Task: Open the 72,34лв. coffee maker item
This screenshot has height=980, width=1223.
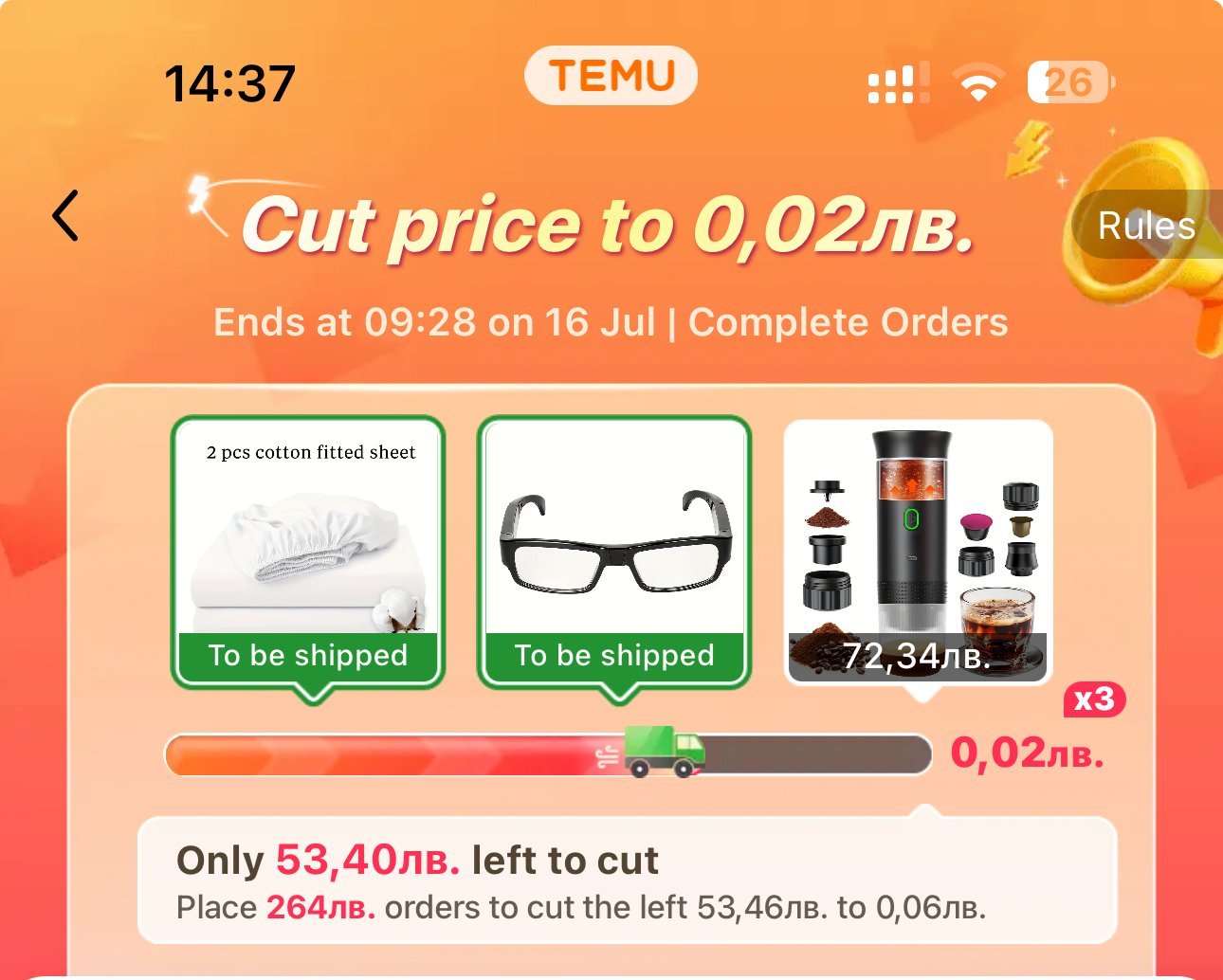Action: tap(918, 550)
